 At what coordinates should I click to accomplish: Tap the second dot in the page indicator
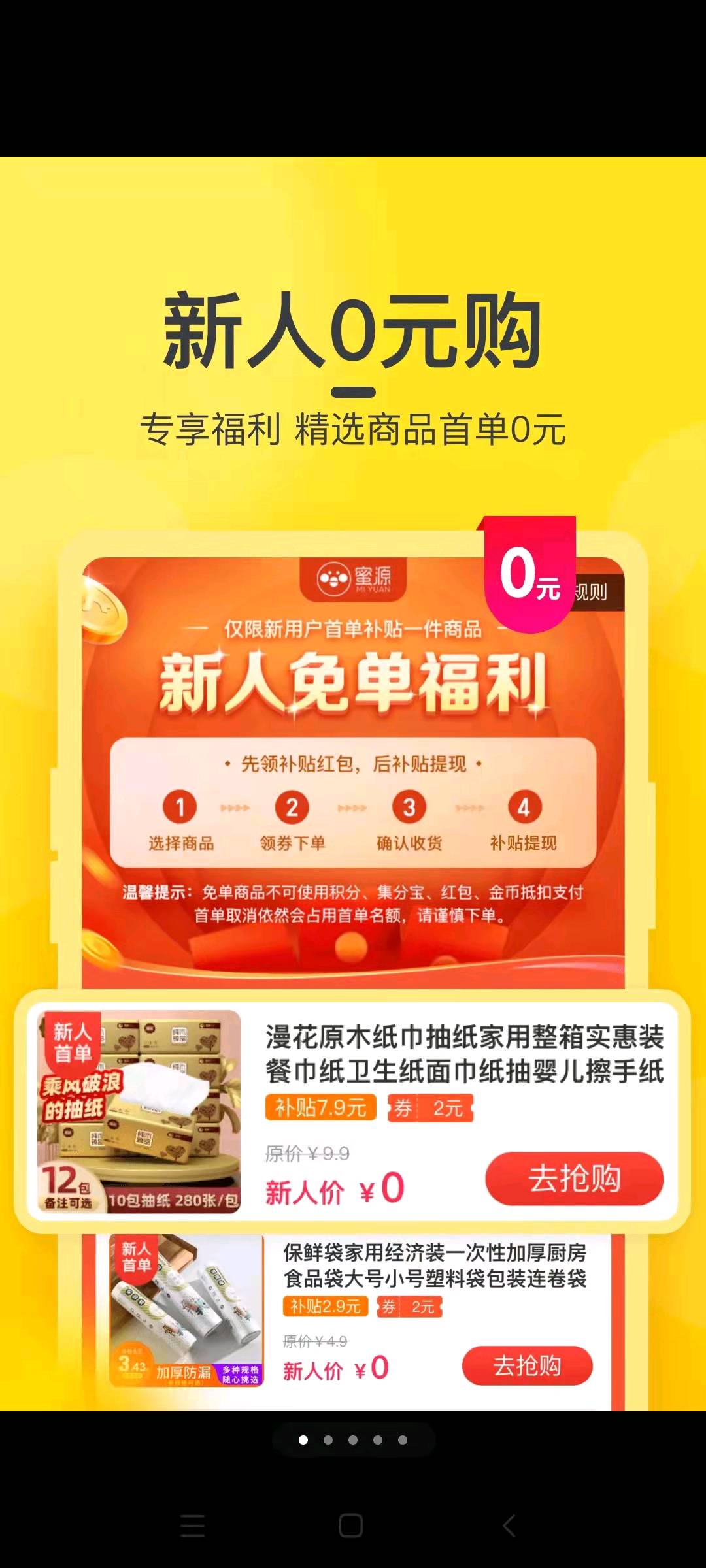point(328,1440)
